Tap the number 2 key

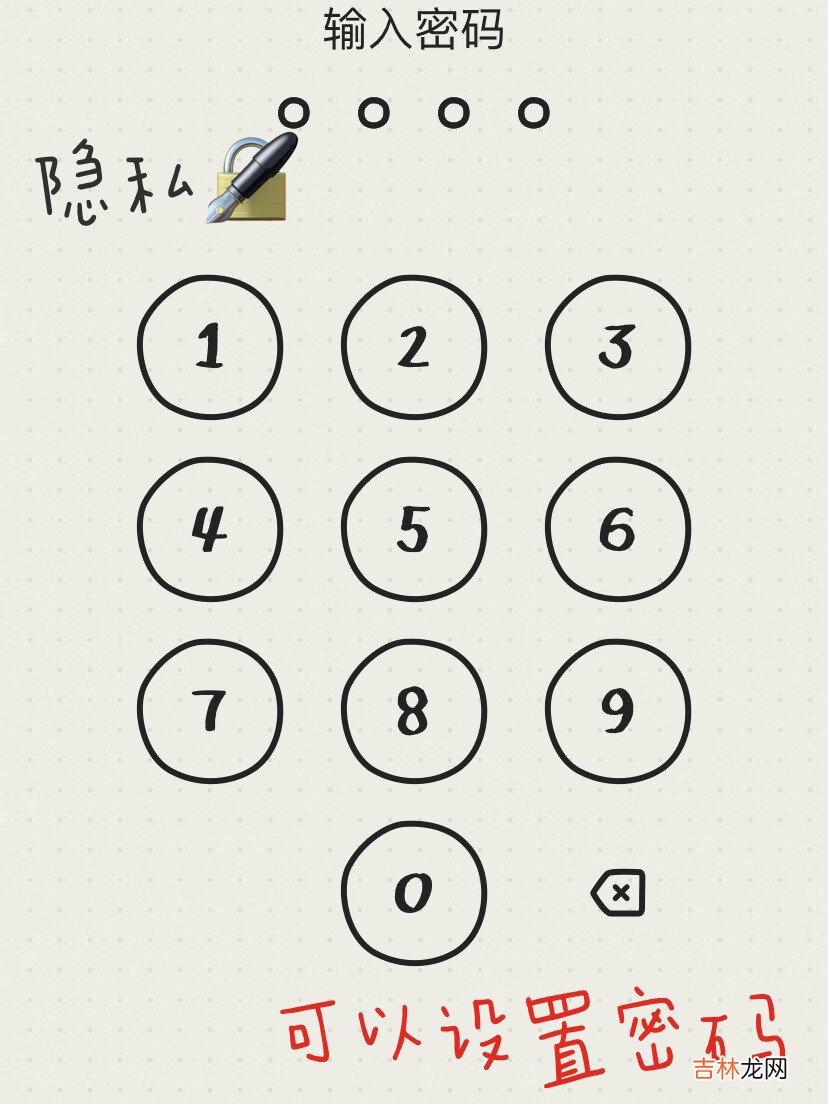click(413, 347)
